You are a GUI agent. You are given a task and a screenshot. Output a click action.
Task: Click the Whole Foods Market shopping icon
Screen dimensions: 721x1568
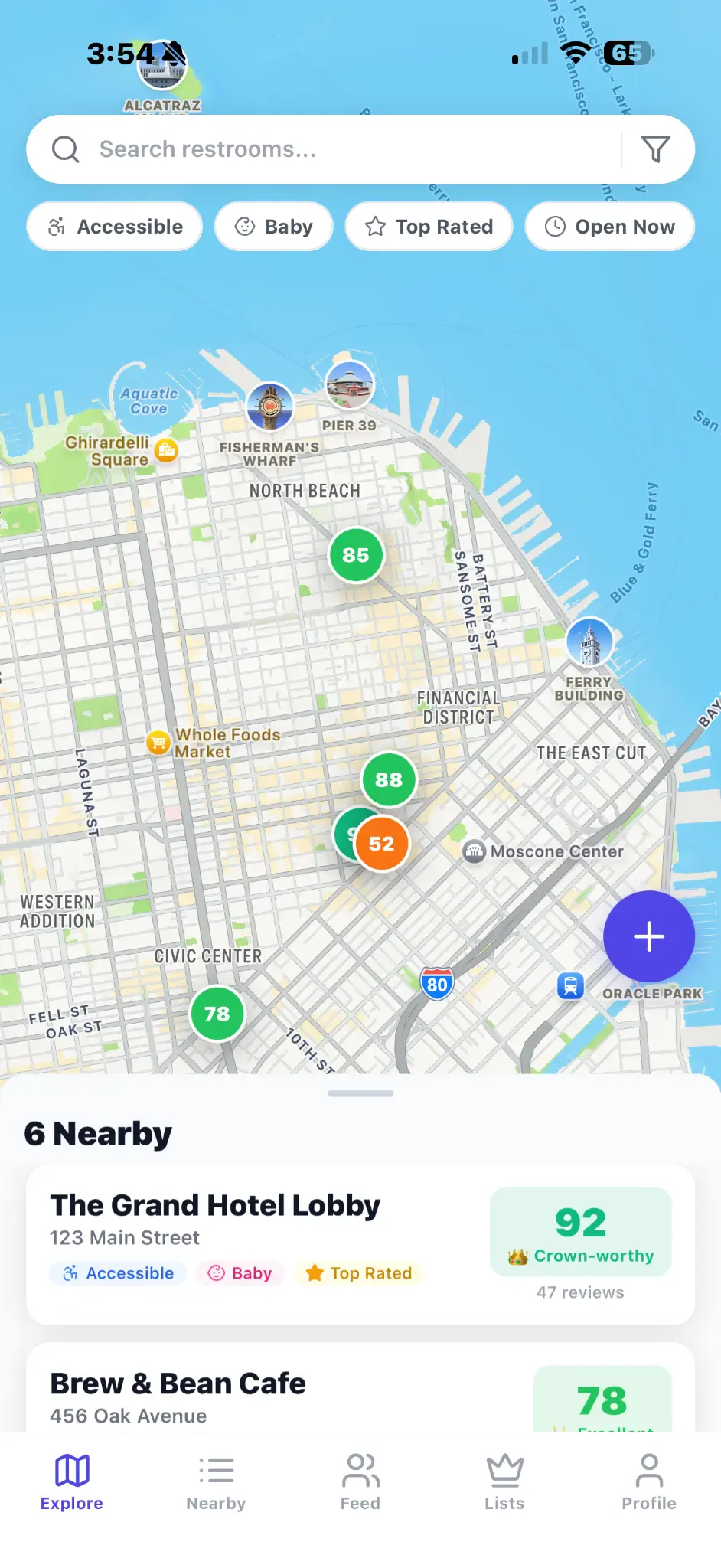coord(158,742)
